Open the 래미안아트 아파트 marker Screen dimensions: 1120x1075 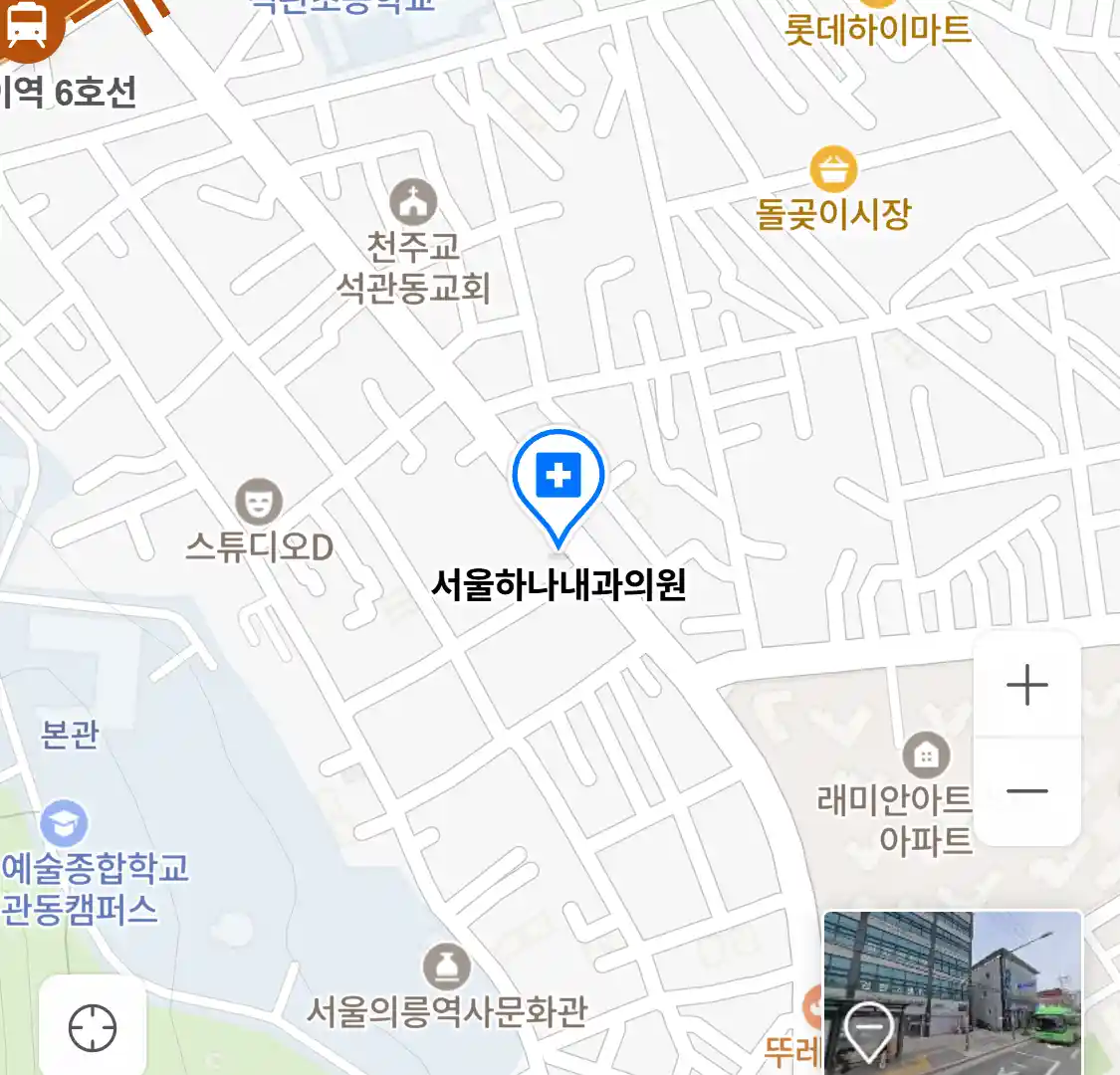[x=926, y=756]
